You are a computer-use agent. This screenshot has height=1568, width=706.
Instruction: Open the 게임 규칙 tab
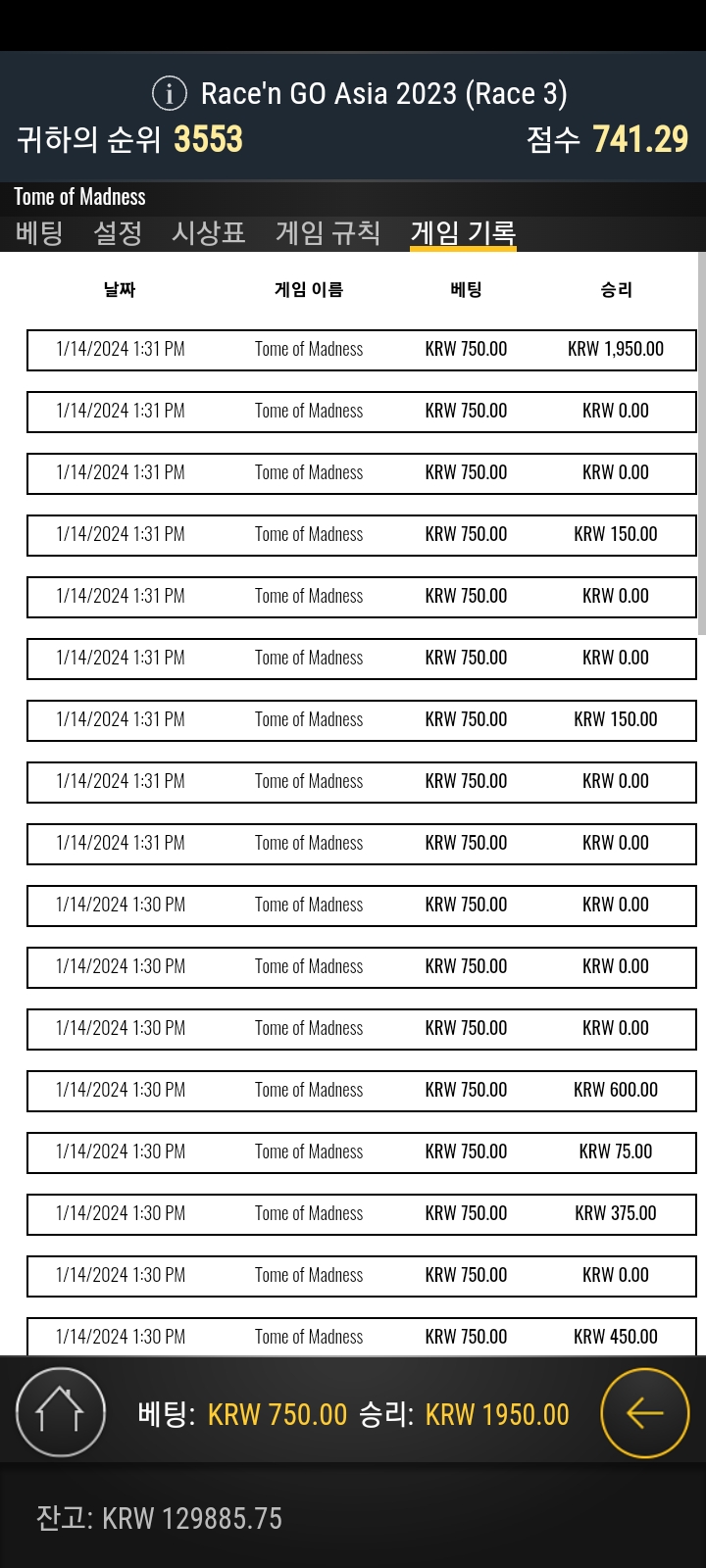tap(328, 233)
